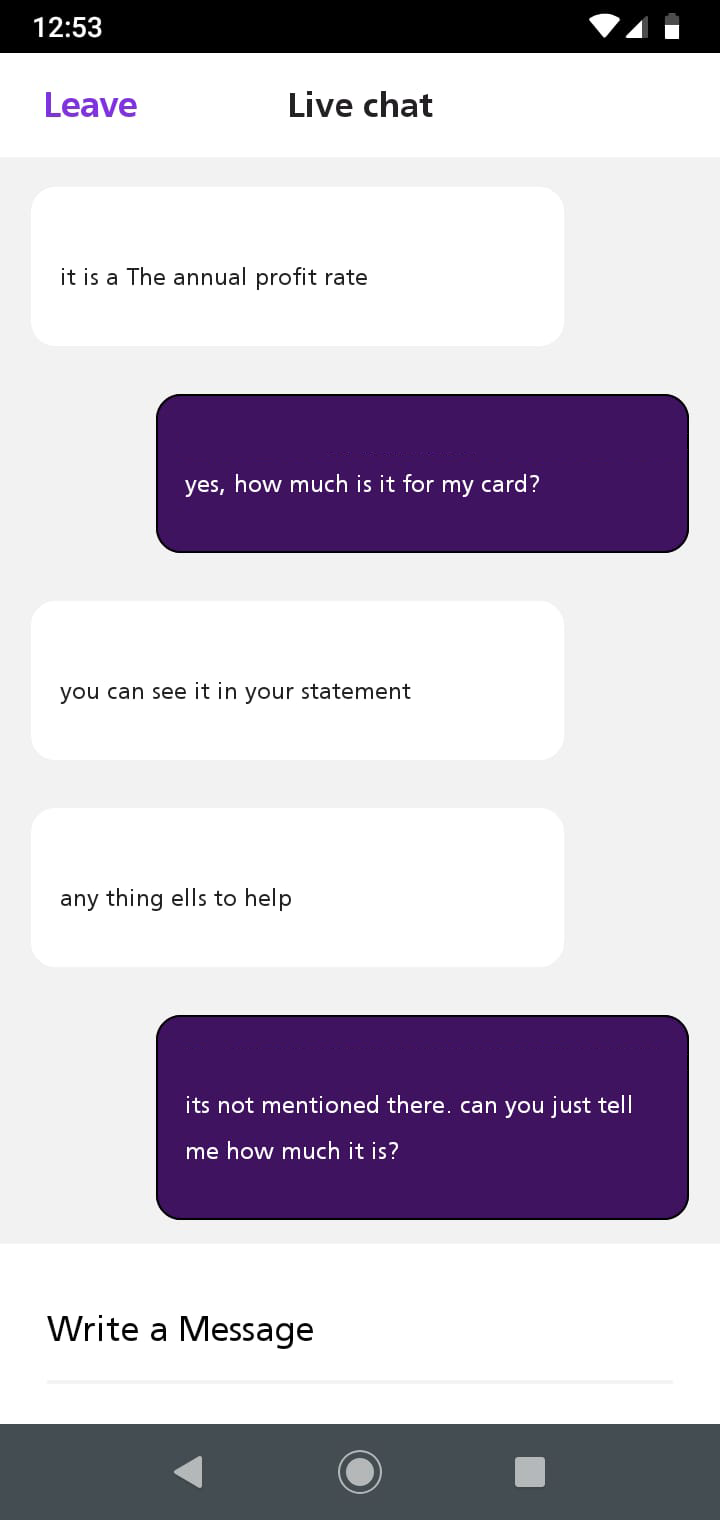The width and height of the screenshot is (720, 1520).
Task: Open recent apps from navigation bar
Action: pyautogui.click(x=529, y=1472)
